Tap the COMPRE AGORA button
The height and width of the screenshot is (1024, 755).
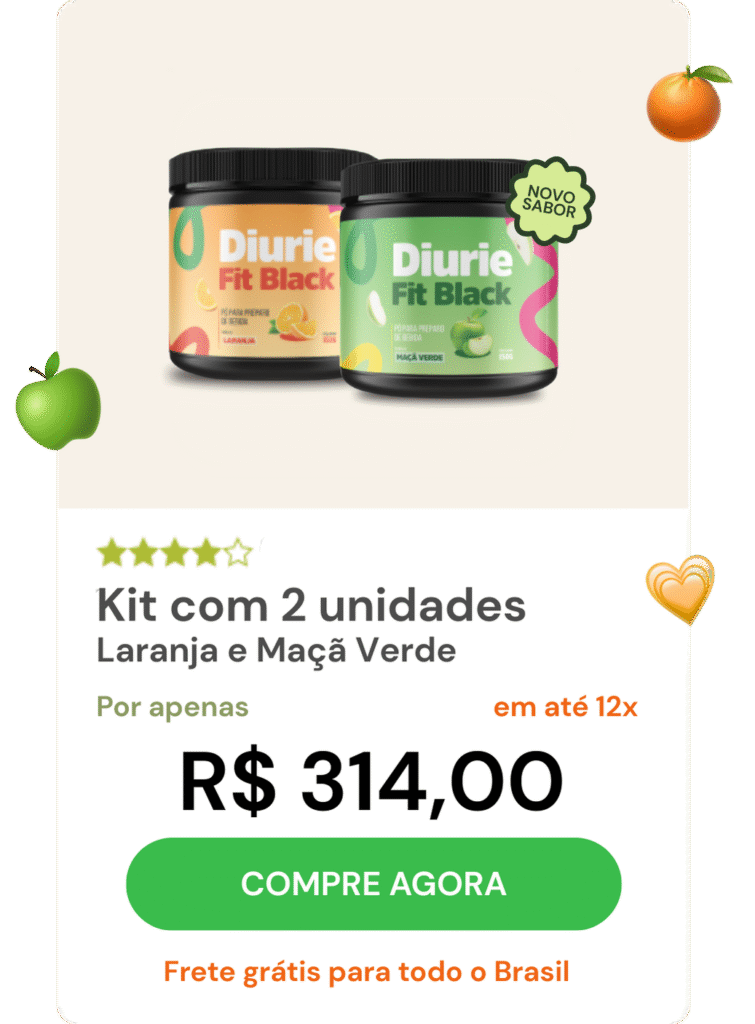(x=373, y=884)
